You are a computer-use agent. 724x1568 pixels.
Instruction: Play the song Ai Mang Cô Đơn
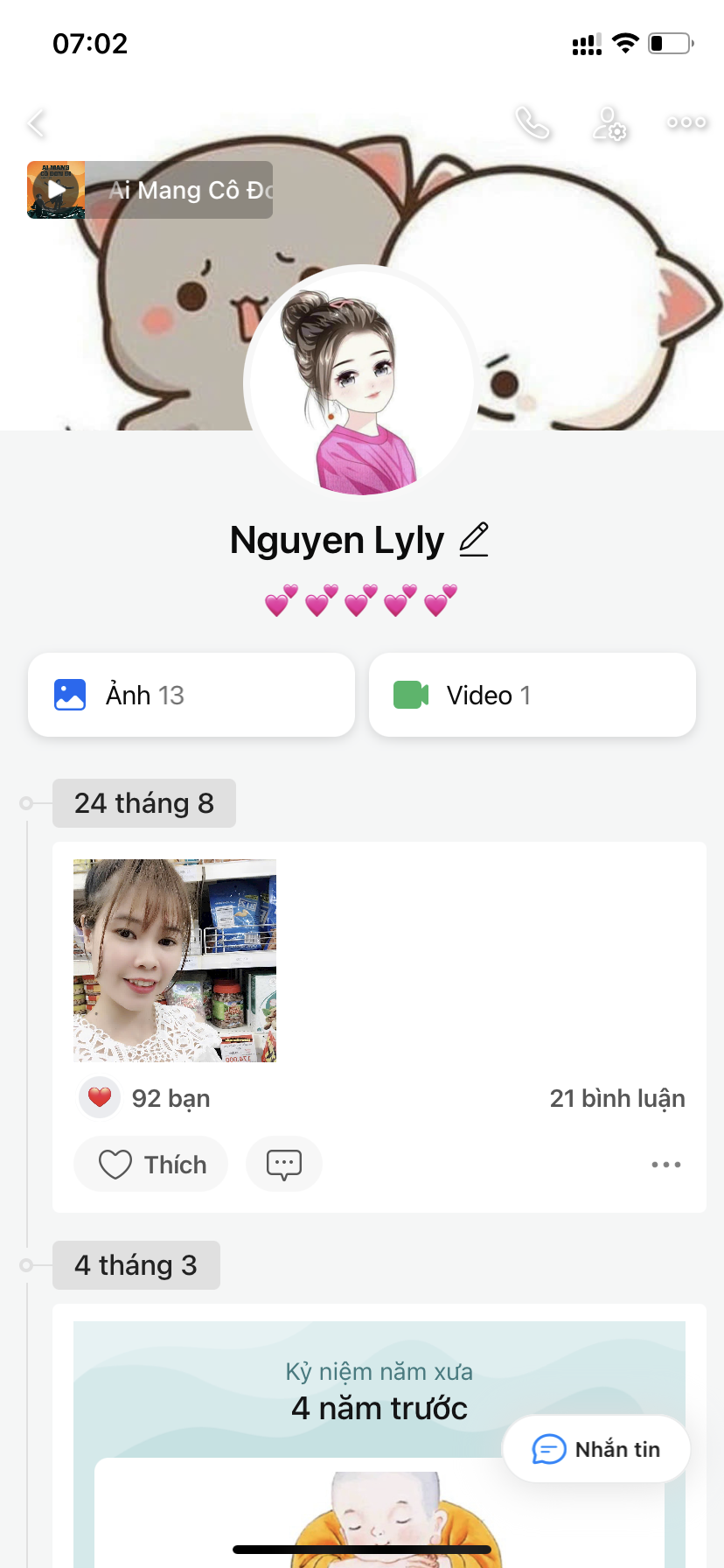57,190
